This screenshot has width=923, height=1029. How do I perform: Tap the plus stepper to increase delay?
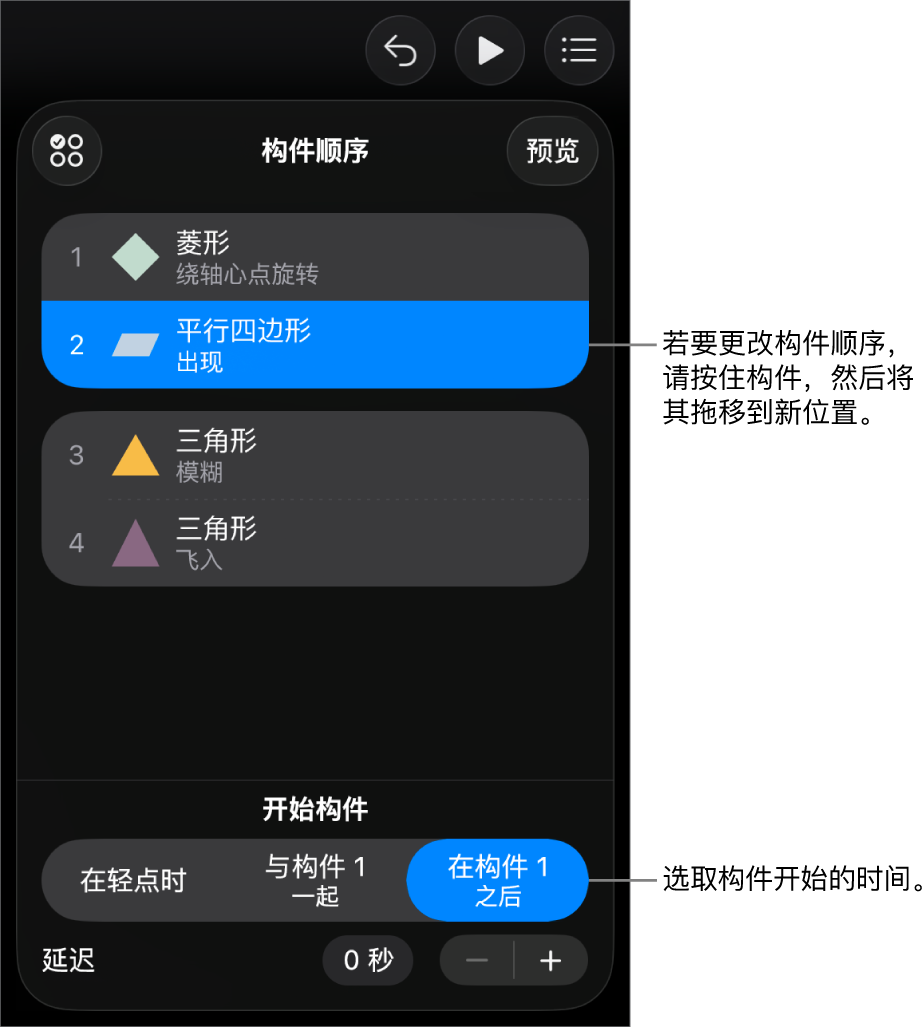point(550,960)
